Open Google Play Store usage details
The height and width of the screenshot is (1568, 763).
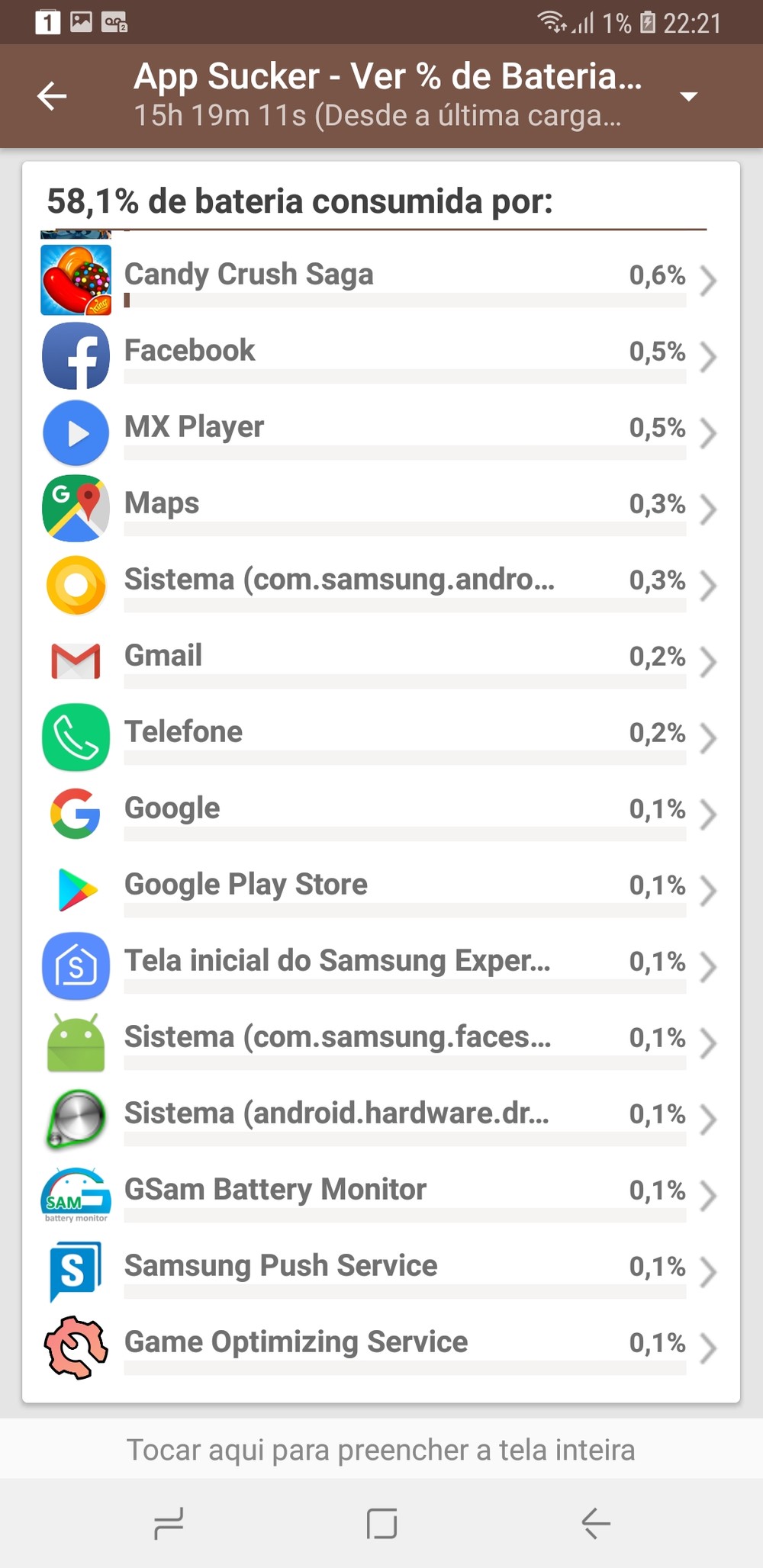pos(381,889)
